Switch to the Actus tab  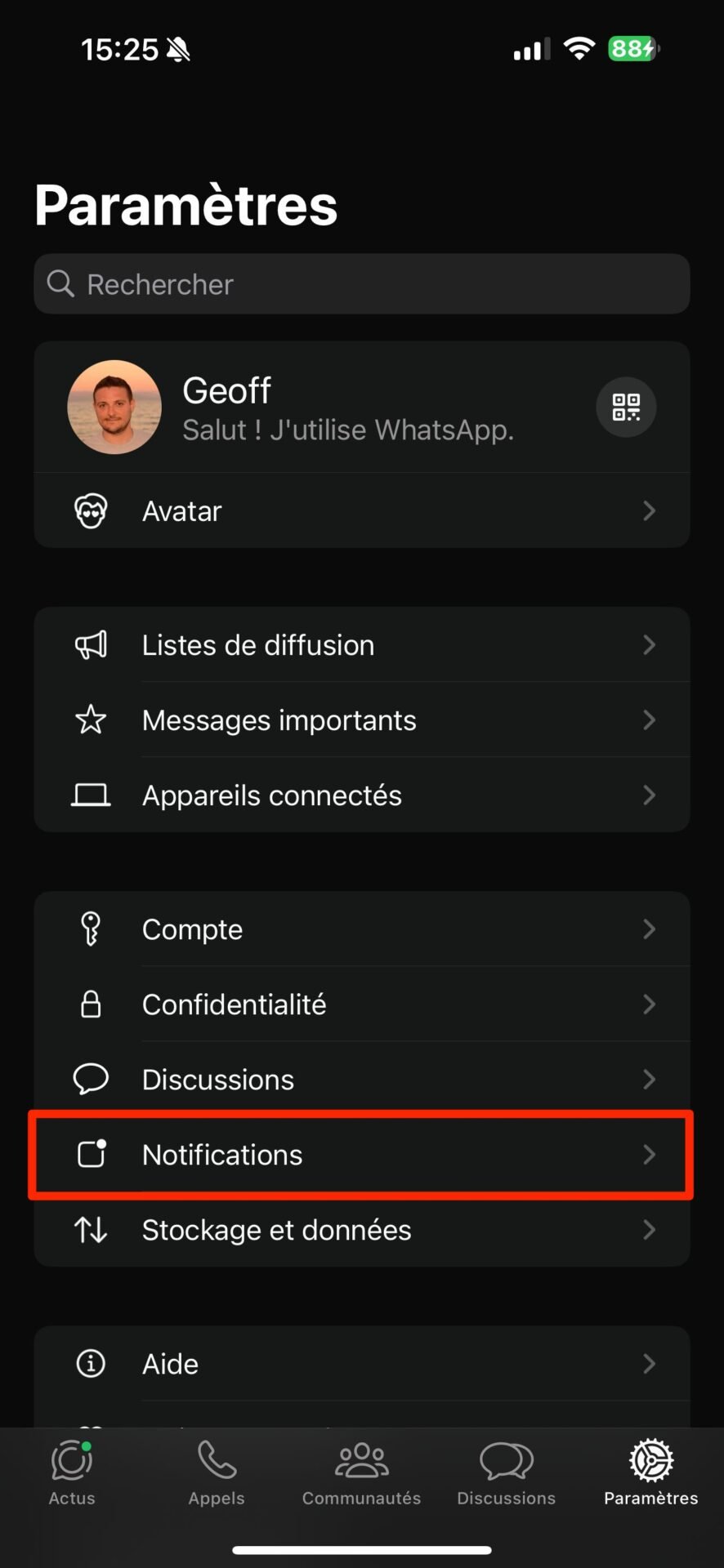point(72,1473)
